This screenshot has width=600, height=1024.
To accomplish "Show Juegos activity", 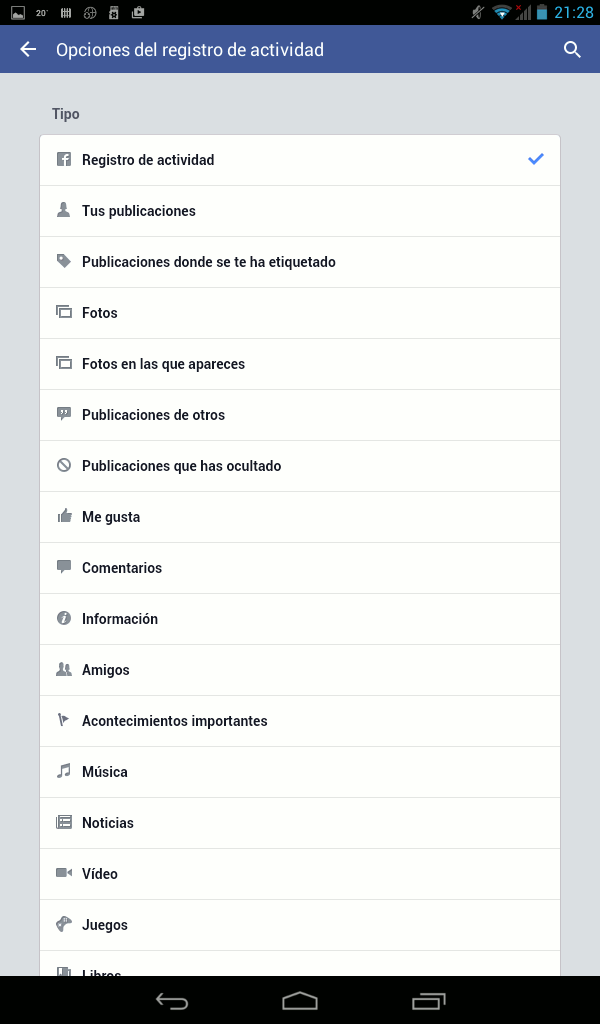I will (300, 925).
